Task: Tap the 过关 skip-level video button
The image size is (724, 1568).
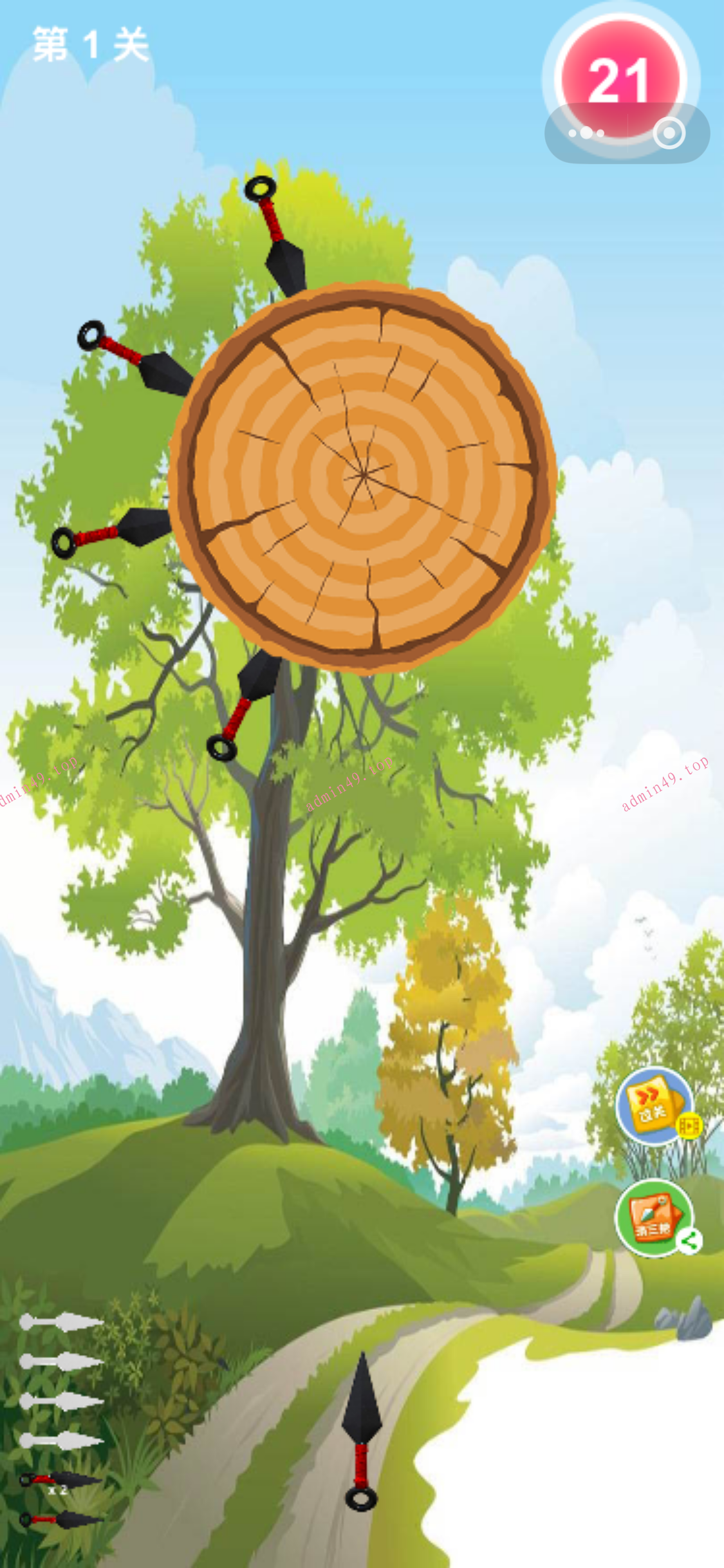Action: tap(654, 1106)
